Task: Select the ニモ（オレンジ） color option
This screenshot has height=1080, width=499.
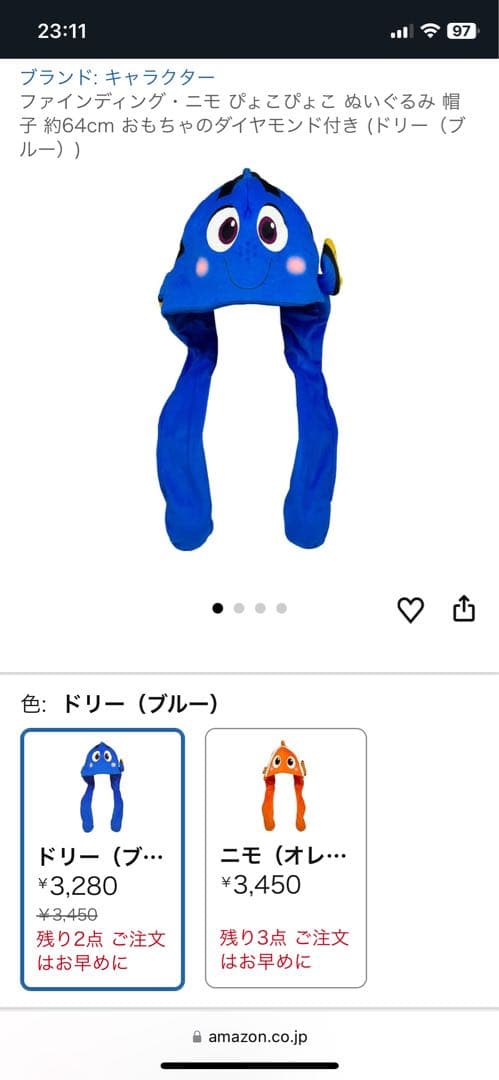Action: pos(286,859)
